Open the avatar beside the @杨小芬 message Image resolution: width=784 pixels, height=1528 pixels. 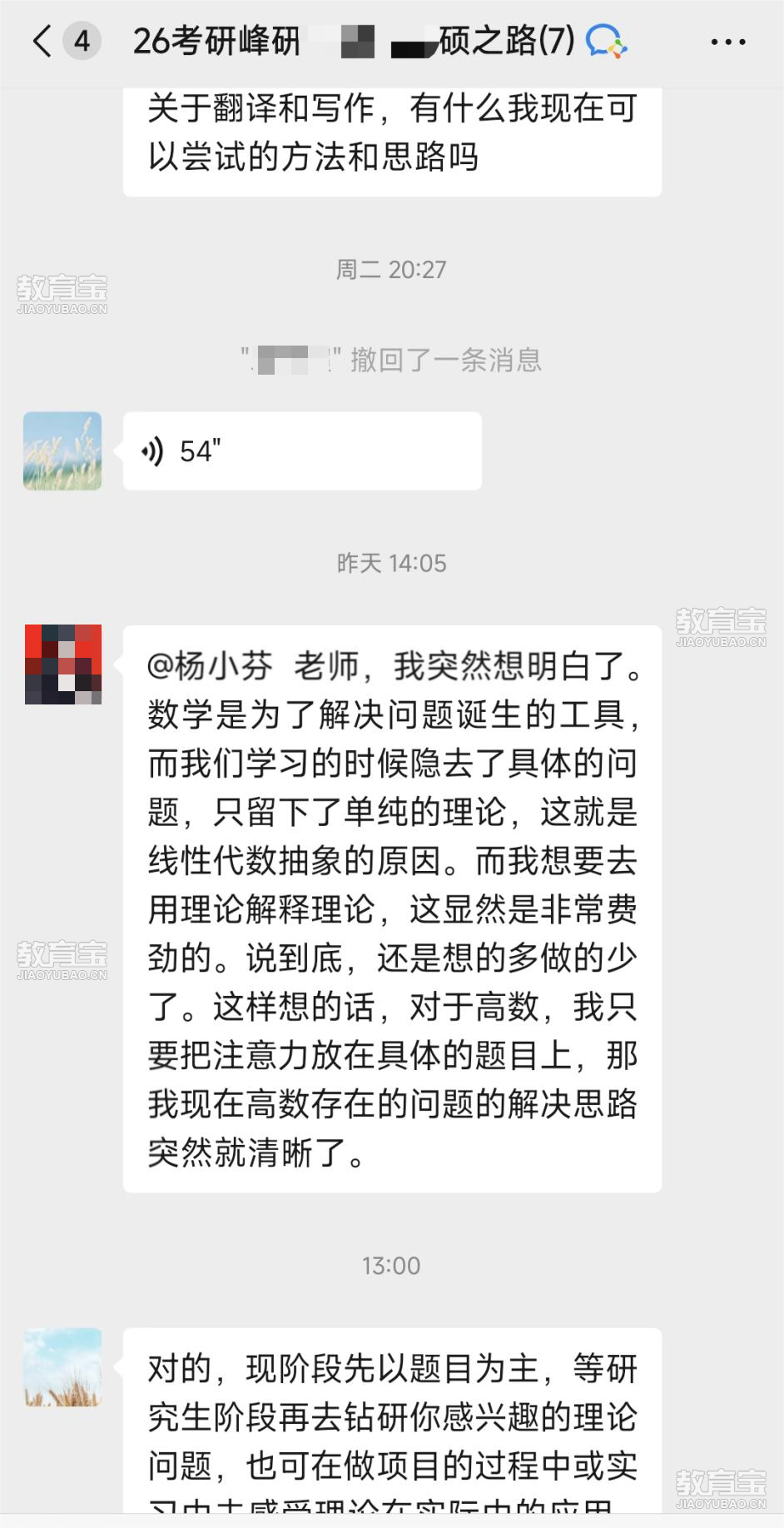click(x=62, y=664)
